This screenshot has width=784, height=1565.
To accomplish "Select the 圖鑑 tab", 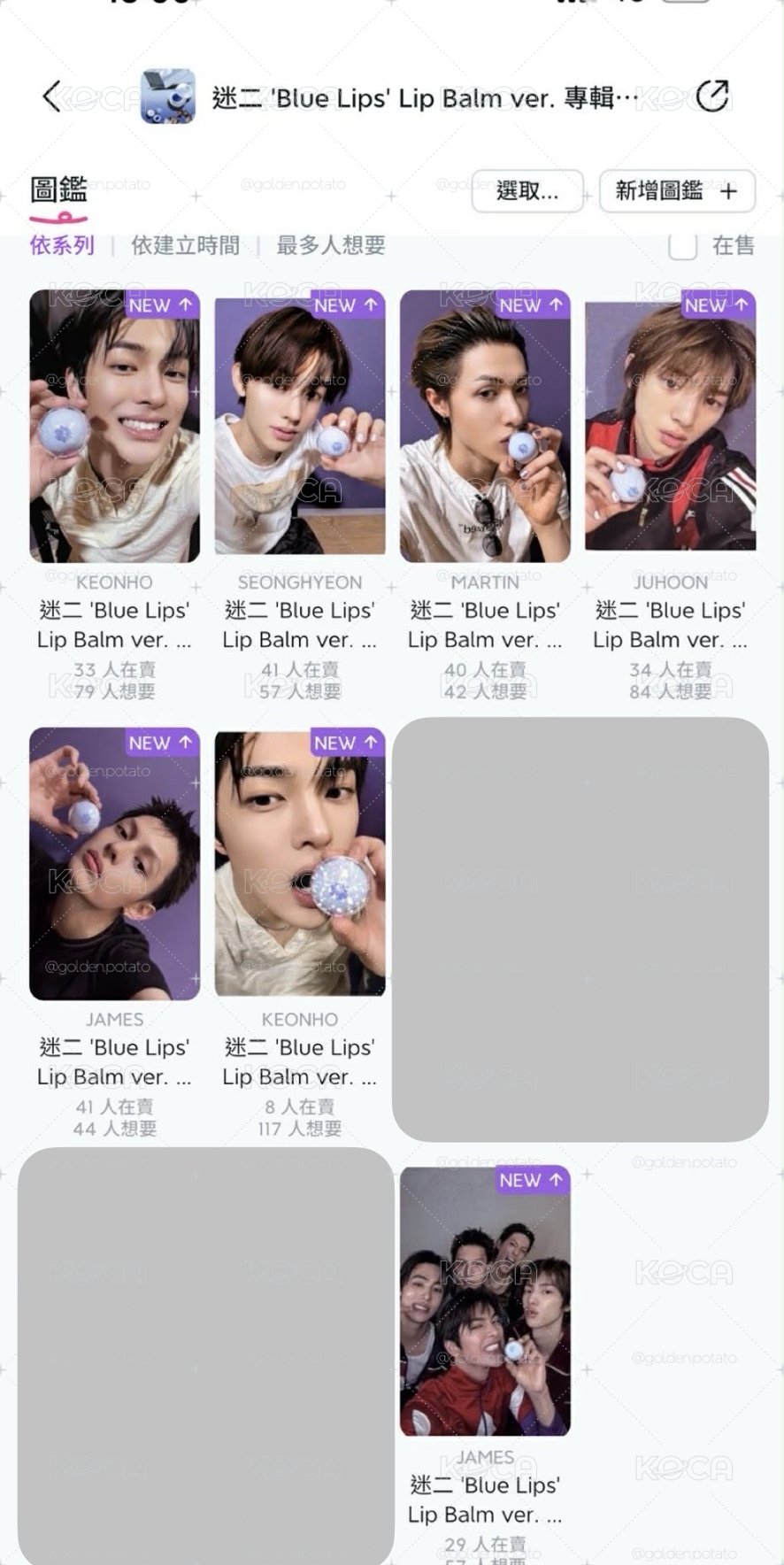I will point(58,189).
